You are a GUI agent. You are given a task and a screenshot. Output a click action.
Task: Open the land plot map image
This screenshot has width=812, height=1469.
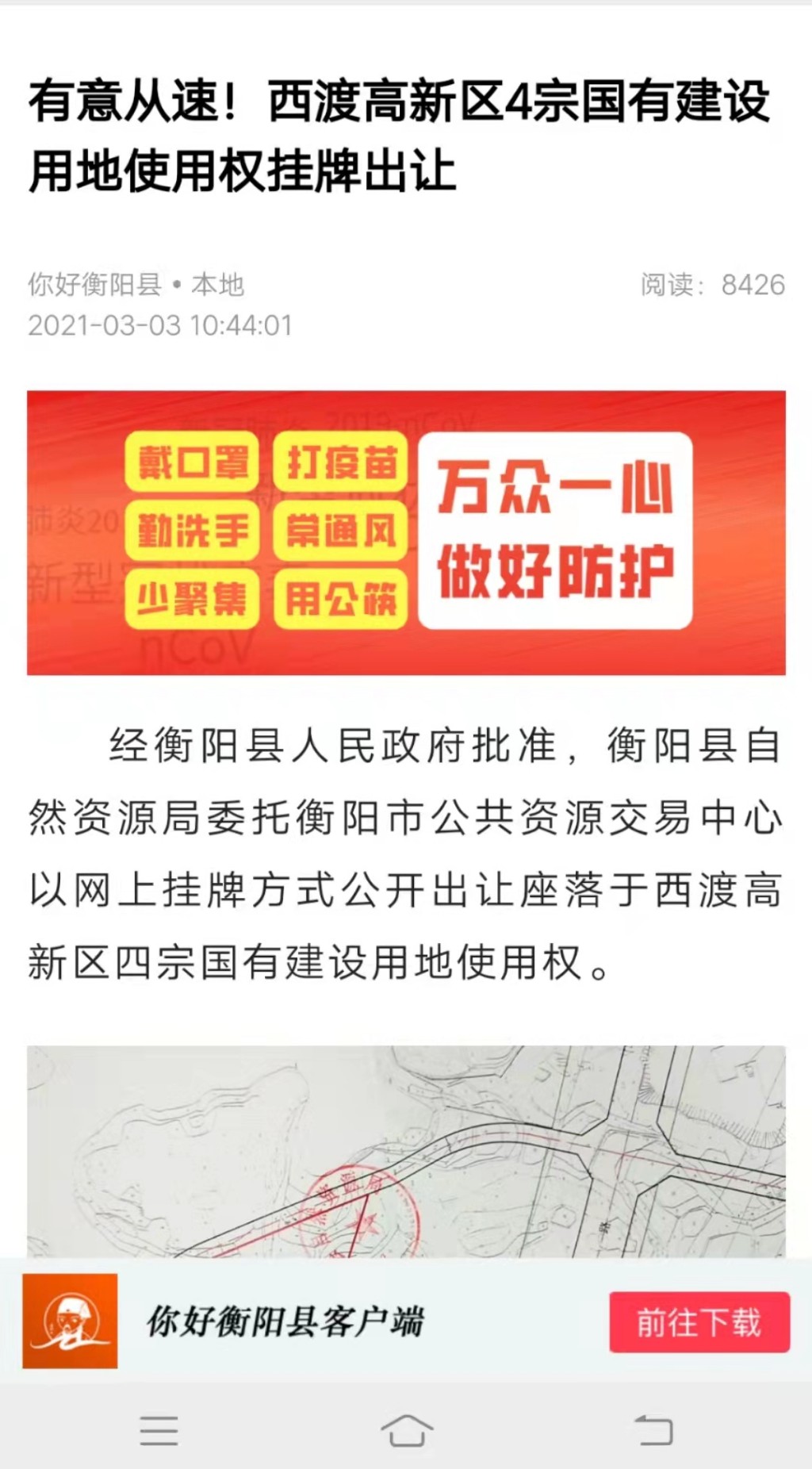pos(406,1150)
